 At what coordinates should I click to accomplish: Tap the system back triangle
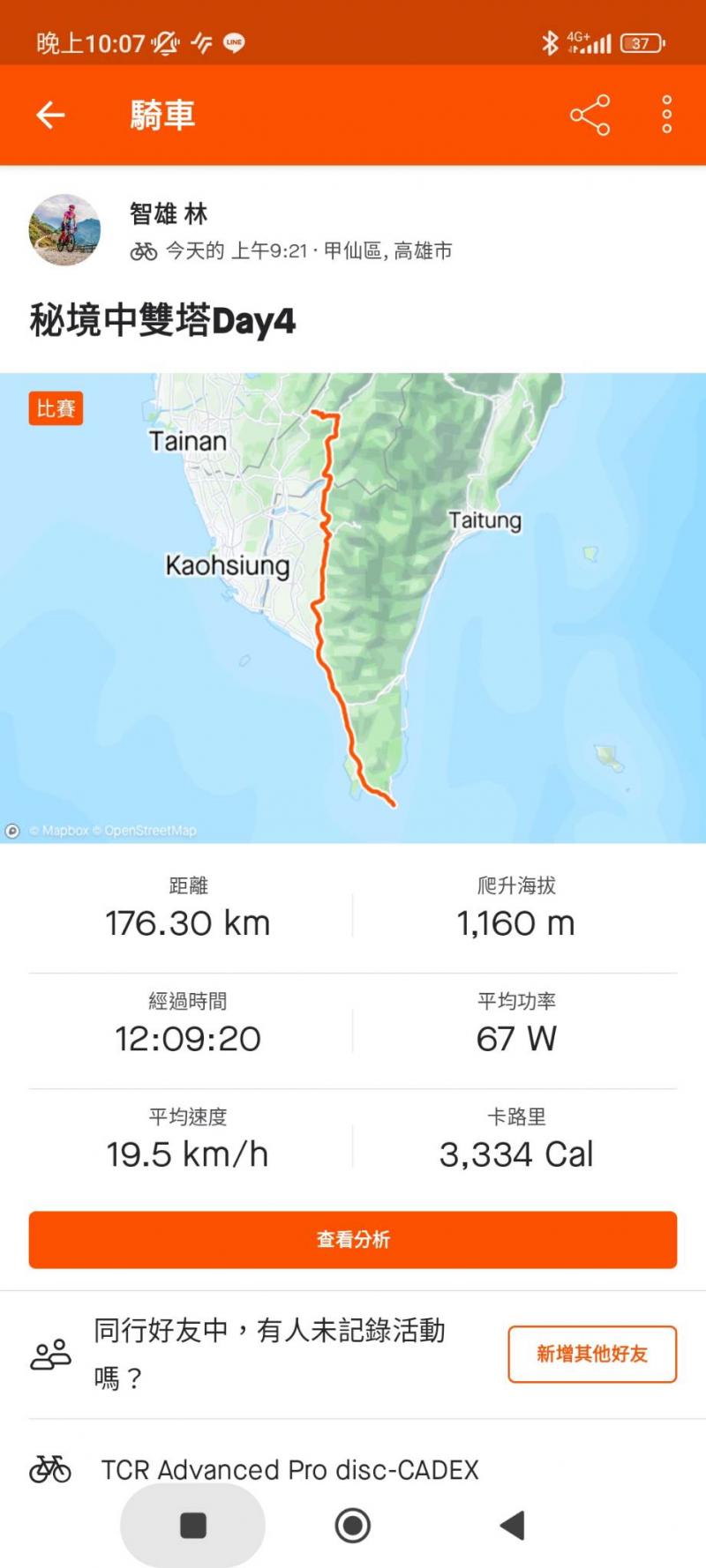coord(513,1525)
